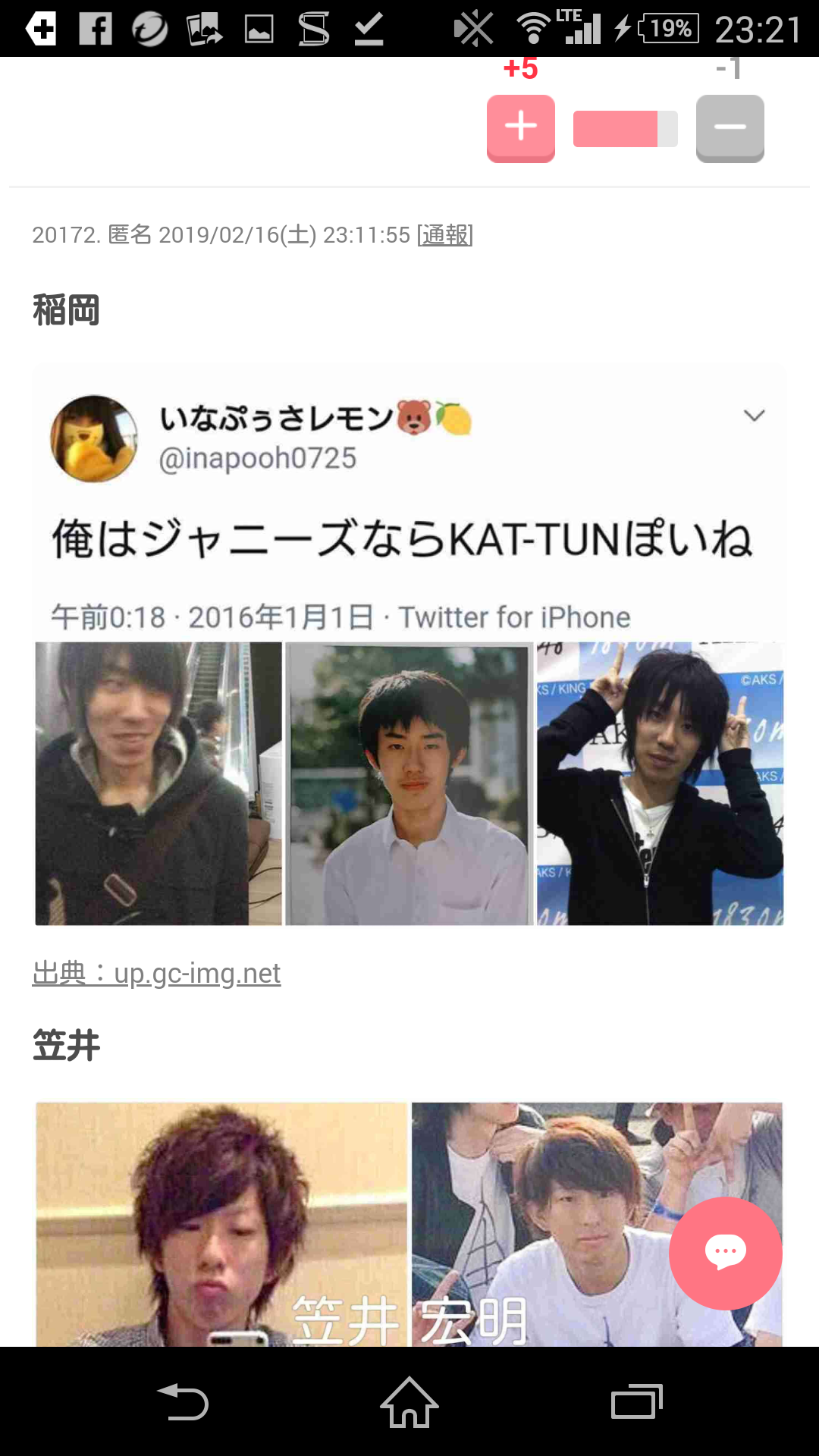Tap the floating comment bubble button
This screenshot has width=819, height=1456.
[725, 1253]
